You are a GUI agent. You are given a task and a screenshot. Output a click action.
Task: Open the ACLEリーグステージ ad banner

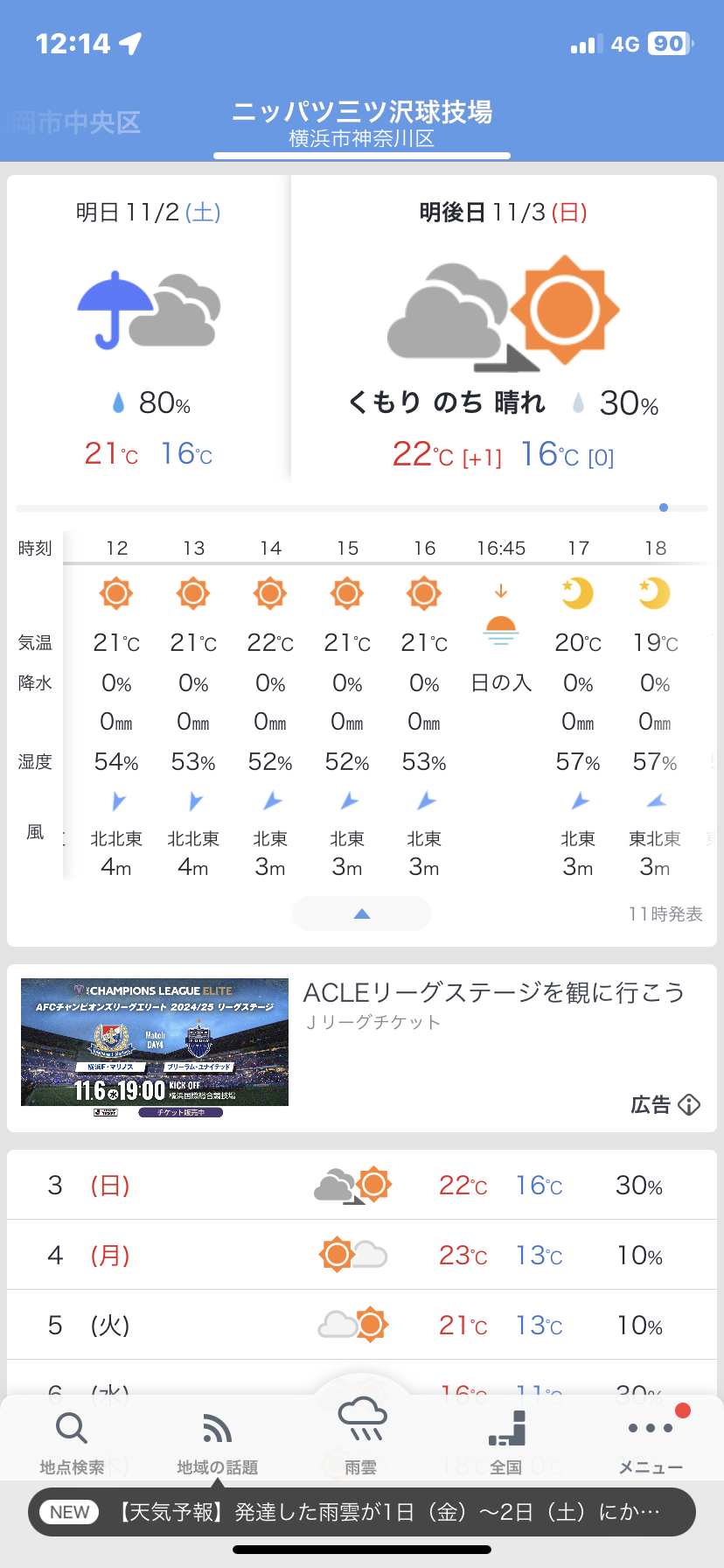coord(362,1048)
